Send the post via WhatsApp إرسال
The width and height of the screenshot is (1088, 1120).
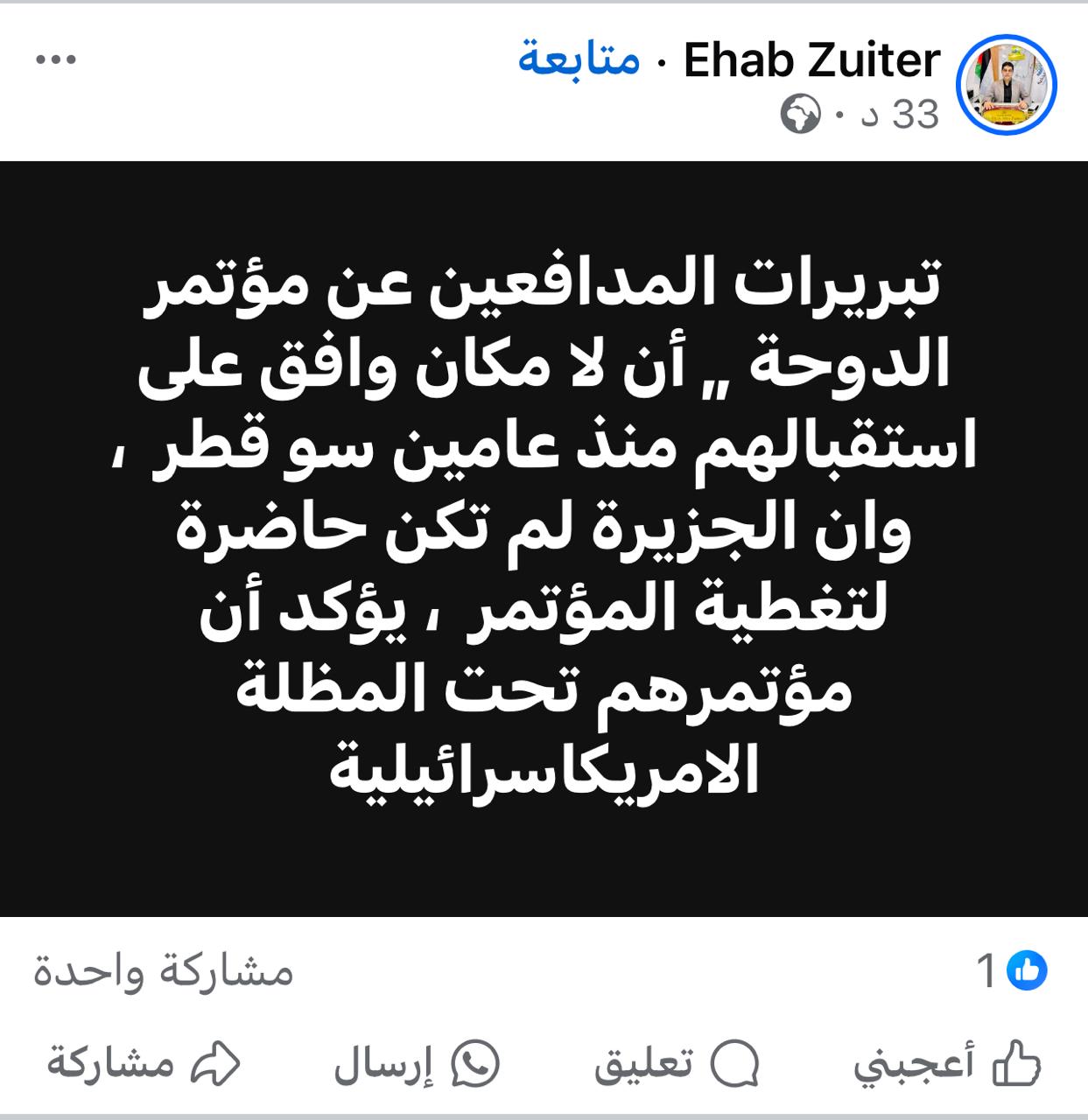pos(417,1064)
